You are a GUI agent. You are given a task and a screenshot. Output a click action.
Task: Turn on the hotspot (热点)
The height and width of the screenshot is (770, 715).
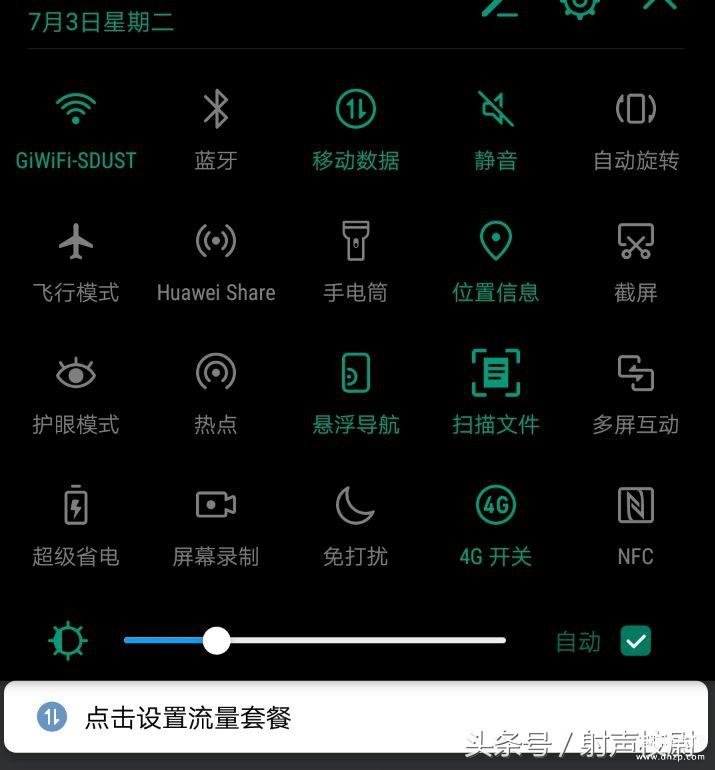(216, 374)
